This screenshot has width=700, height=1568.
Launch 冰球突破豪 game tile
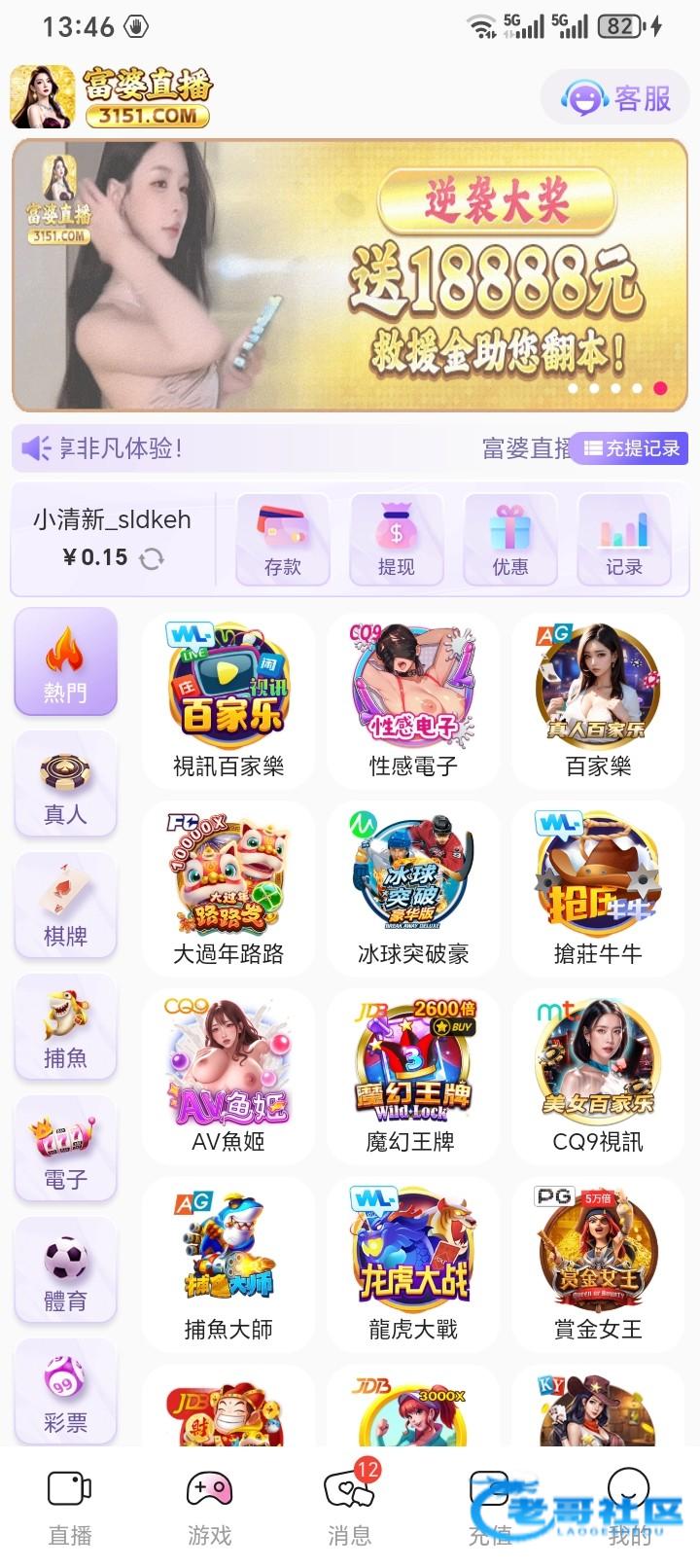(413, 888)
